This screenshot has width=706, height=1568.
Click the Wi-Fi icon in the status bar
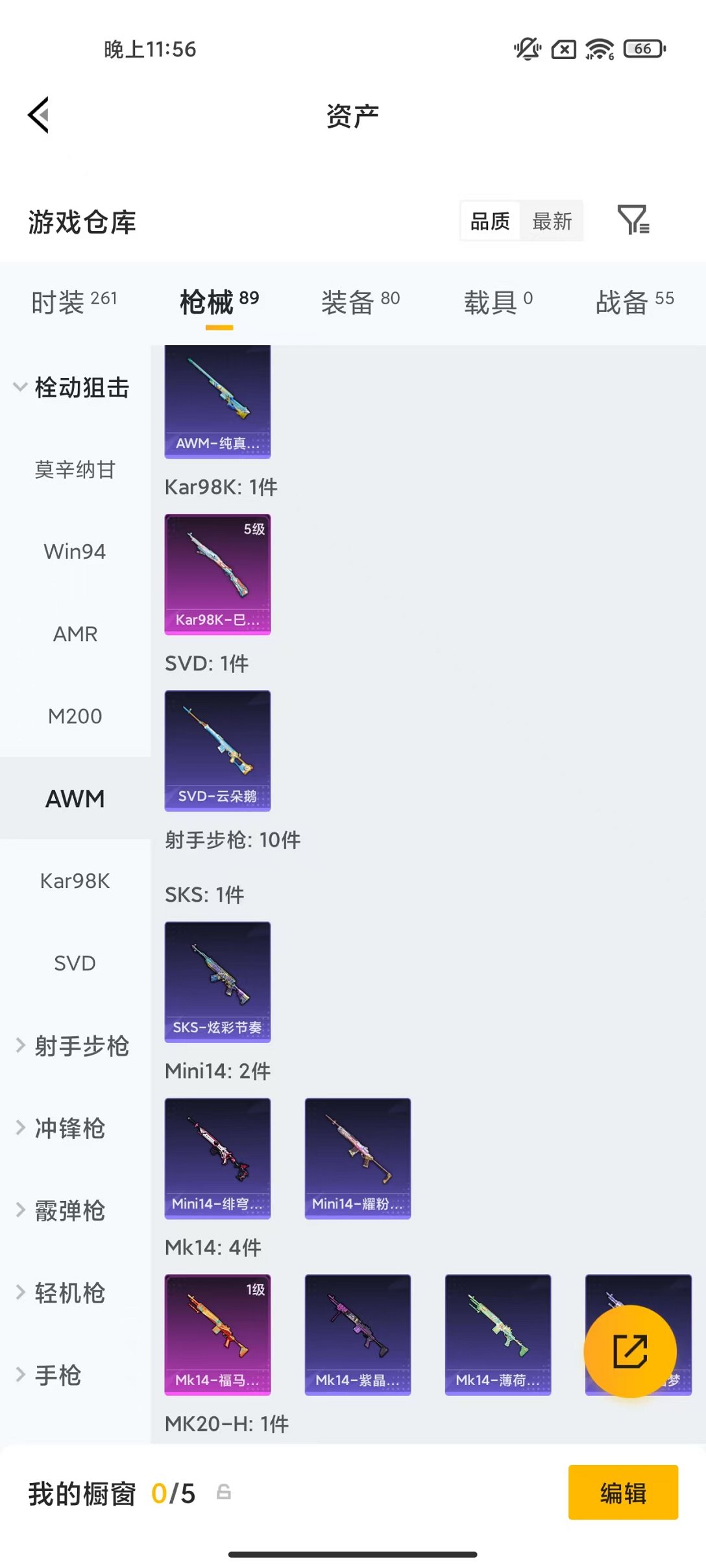tap(598, 47)
